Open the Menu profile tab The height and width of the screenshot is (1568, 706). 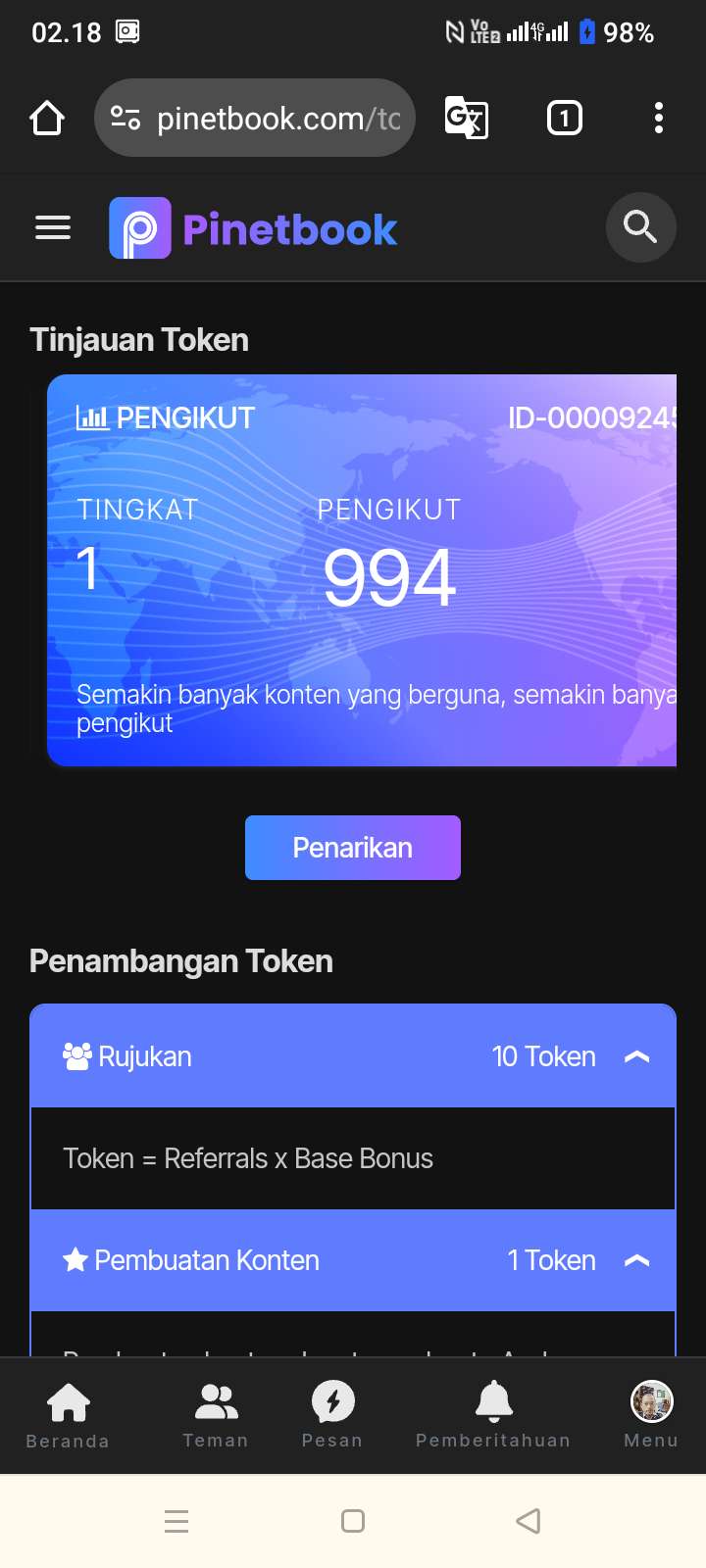[651, 1415]
